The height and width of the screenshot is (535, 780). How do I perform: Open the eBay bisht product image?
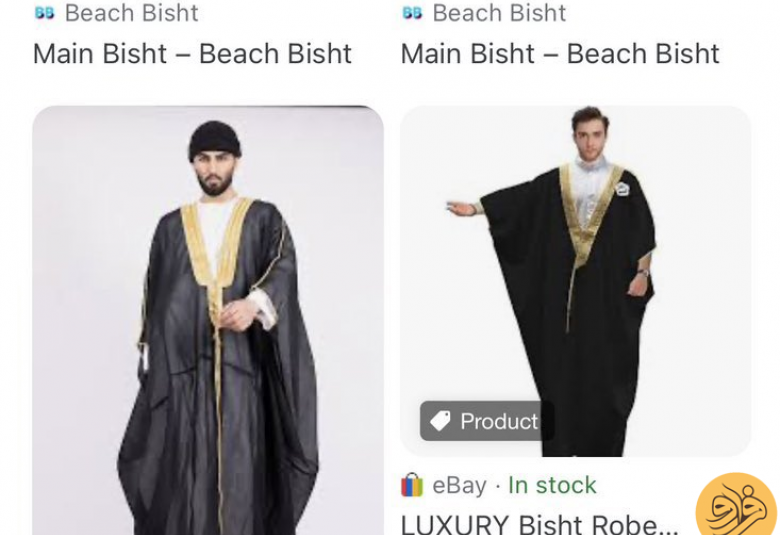[575, 280]
